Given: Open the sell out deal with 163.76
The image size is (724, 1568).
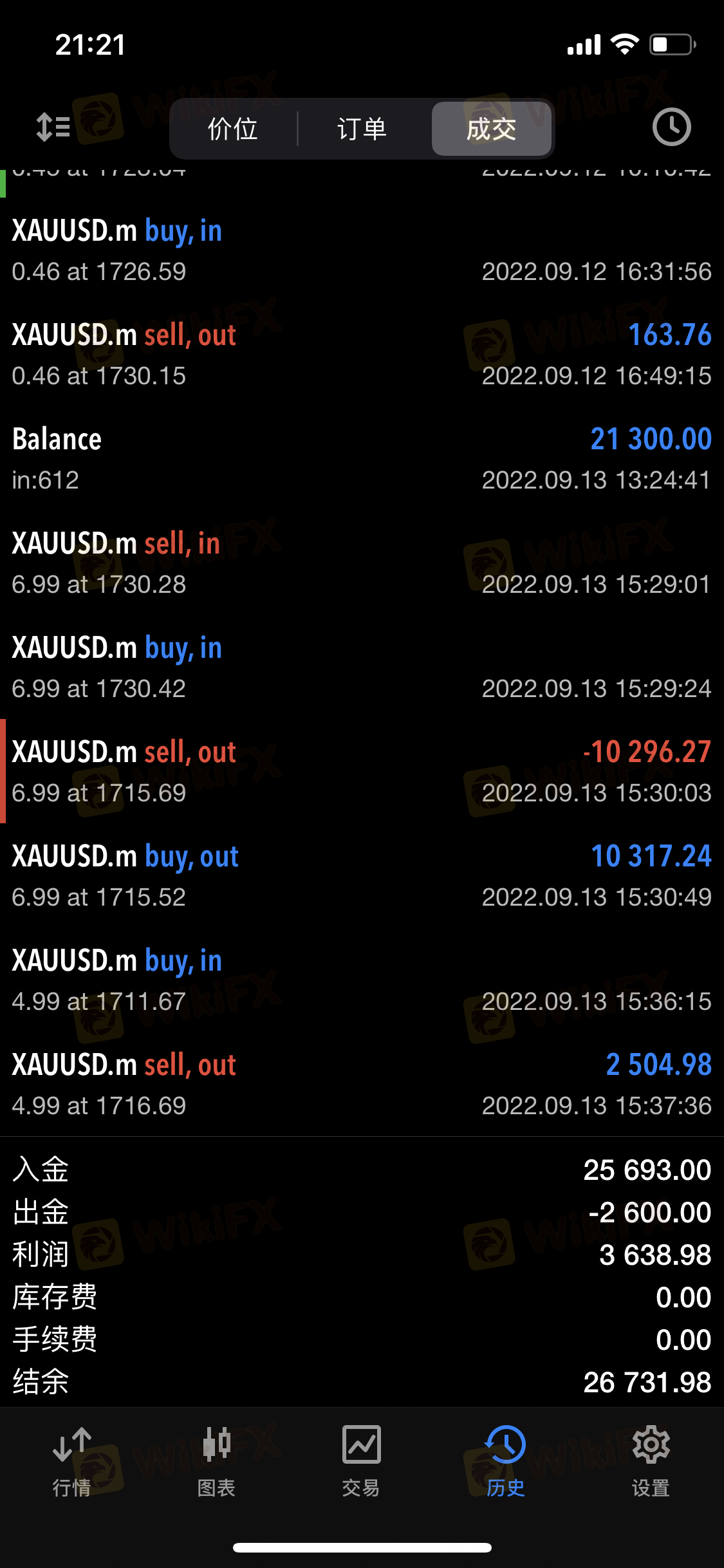Looking at the screenshot, I should pyautogui.click(x=362, y=354).
